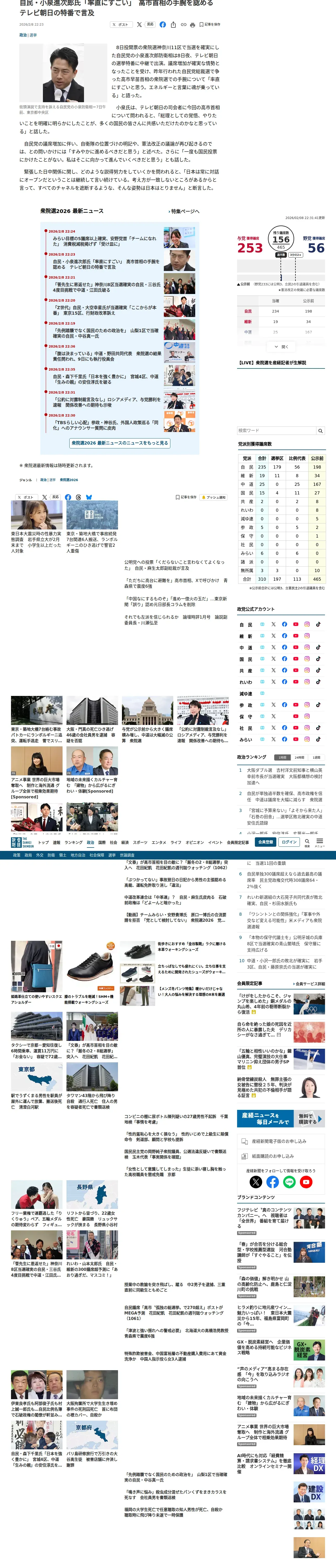Open the メニュー hamburger icon
This screenshot has width=336, height=1568.
320,843
